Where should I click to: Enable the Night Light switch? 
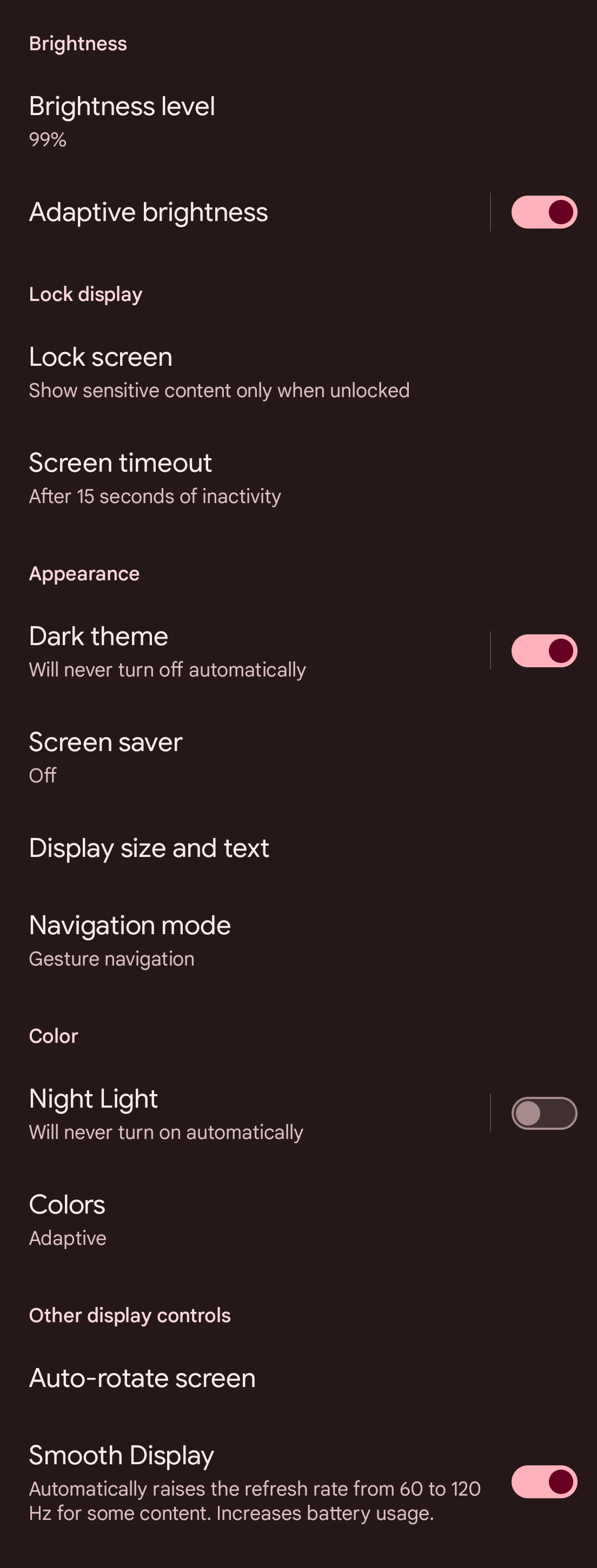coord(543,1113)
